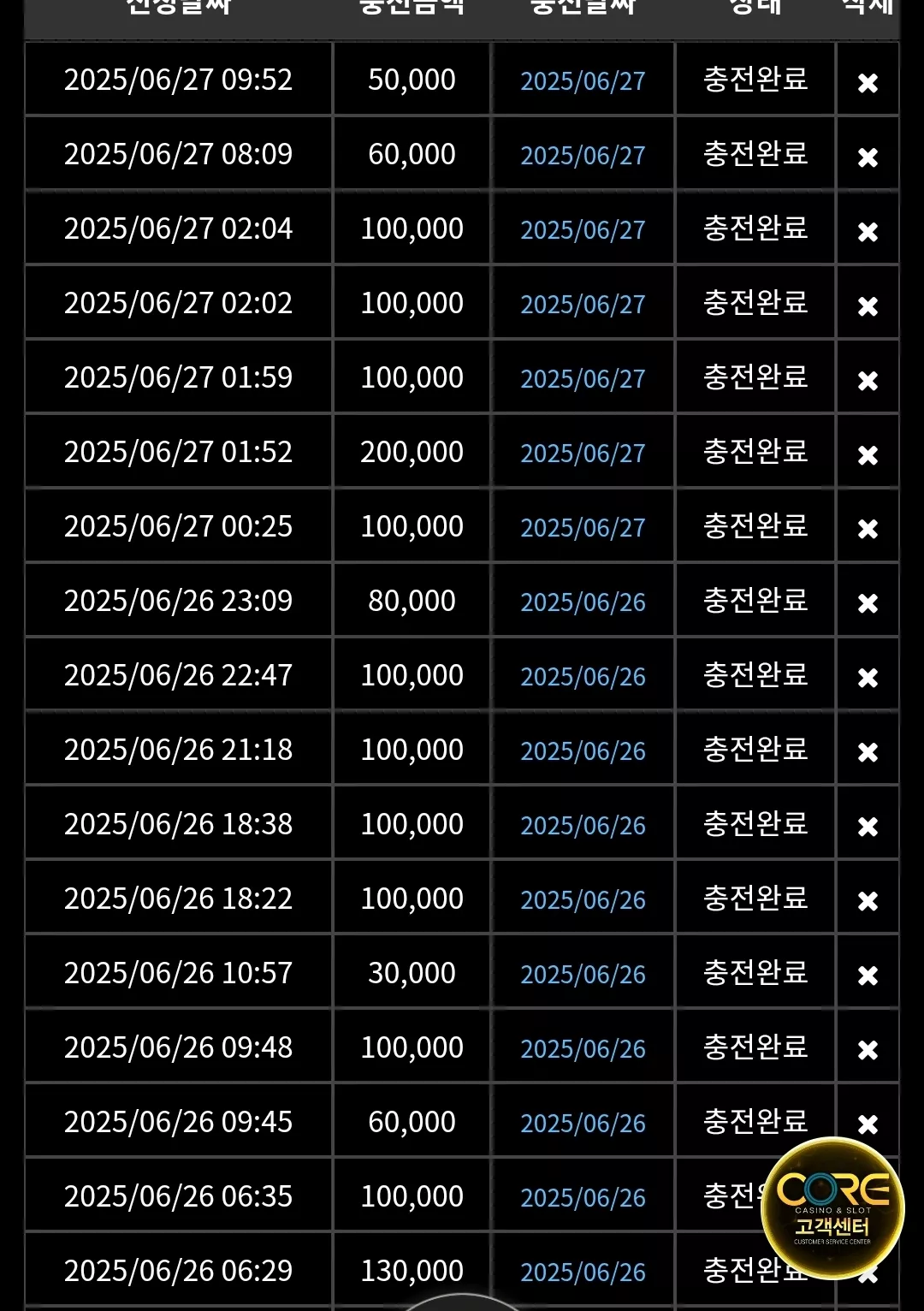Remove the 2025/06/26 22:47 entry
The image size is (924, 1311).
click(868, 679)
